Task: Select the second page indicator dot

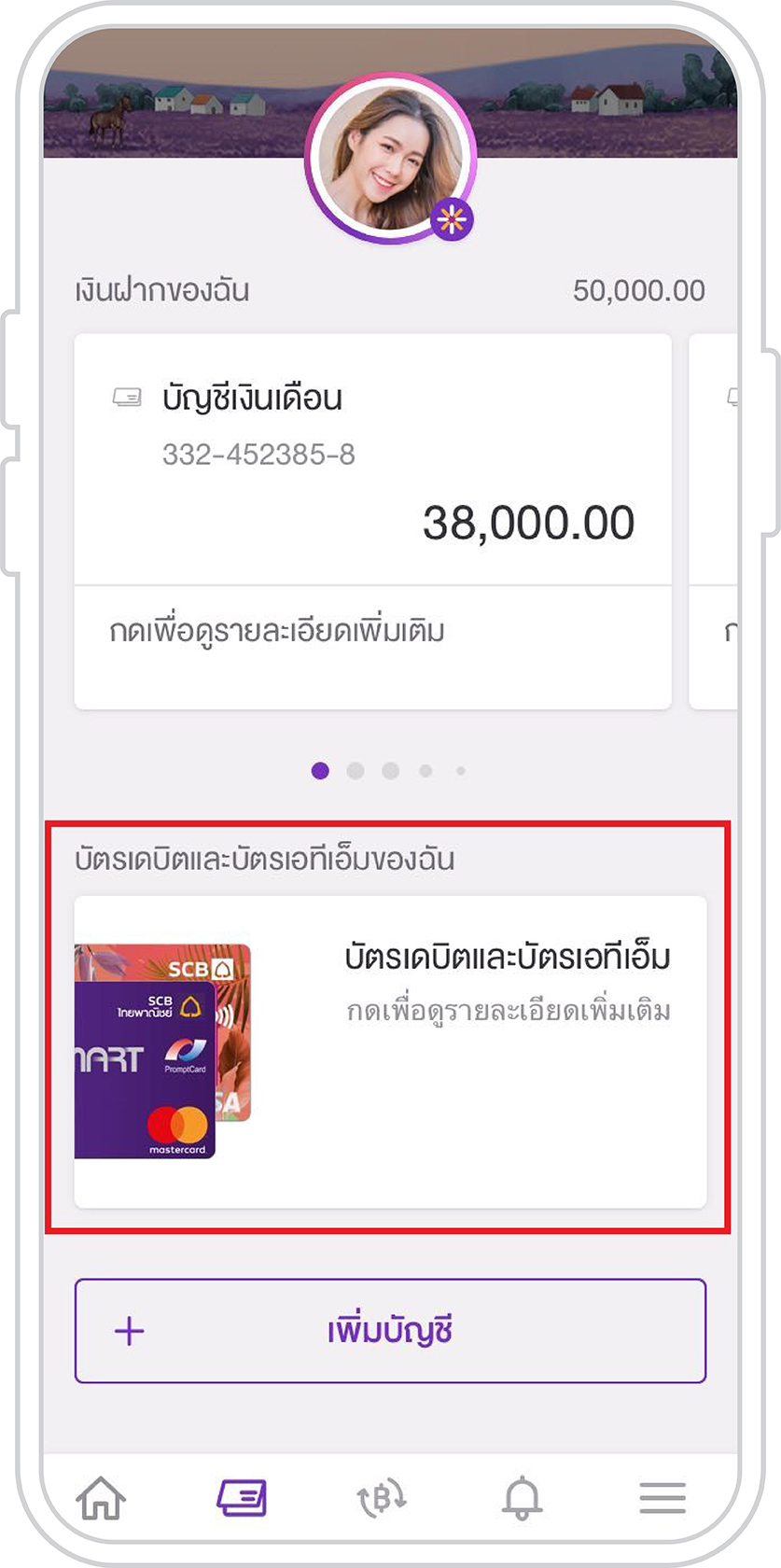Action: pos(356,771)
